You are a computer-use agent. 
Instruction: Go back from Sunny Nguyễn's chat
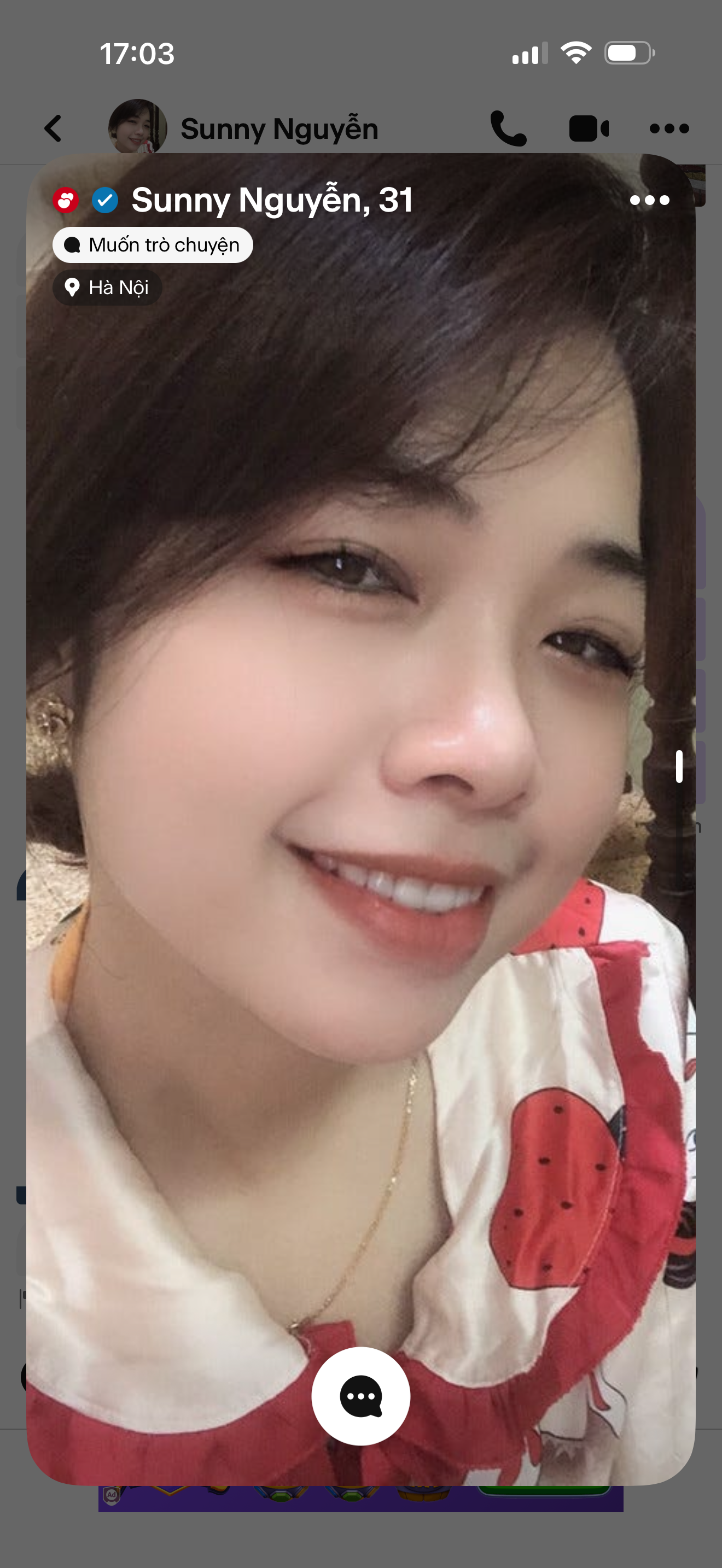click(x=54, y=128)
